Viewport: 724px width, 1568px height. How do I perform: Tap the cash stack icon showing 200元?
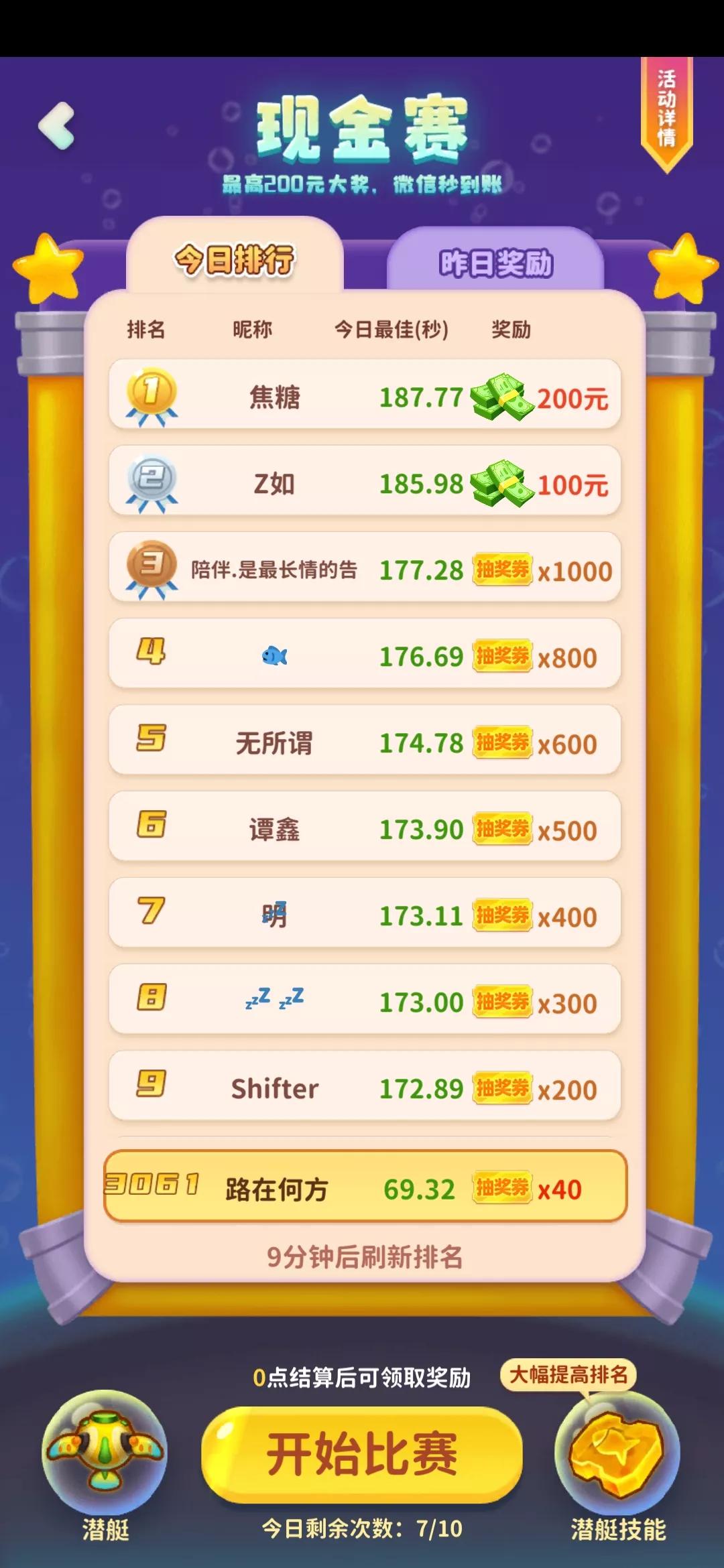503,396
